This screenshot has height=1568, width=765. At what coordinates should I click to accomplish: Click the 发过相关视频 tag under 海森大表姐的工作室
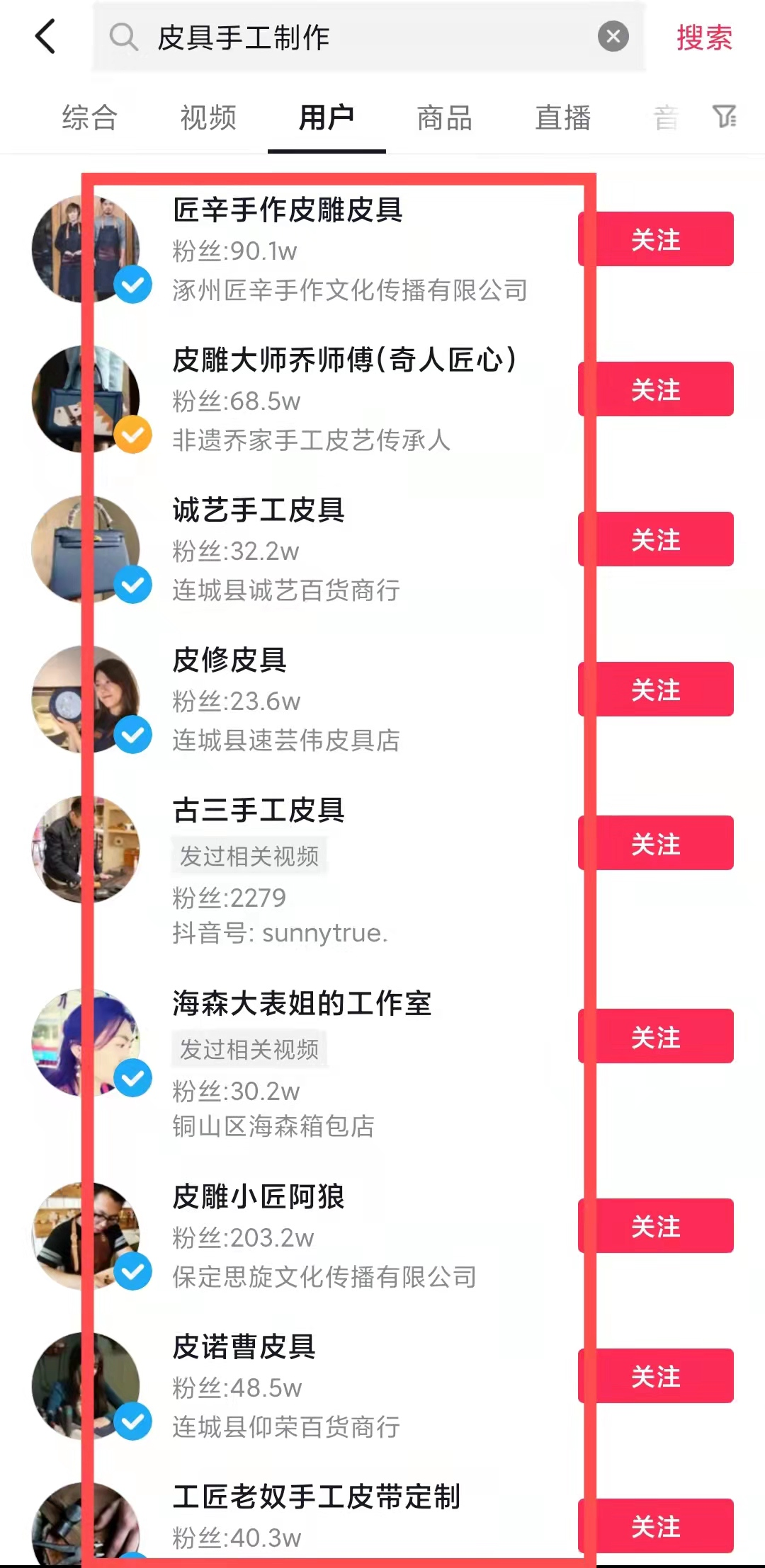point(249,1050)
